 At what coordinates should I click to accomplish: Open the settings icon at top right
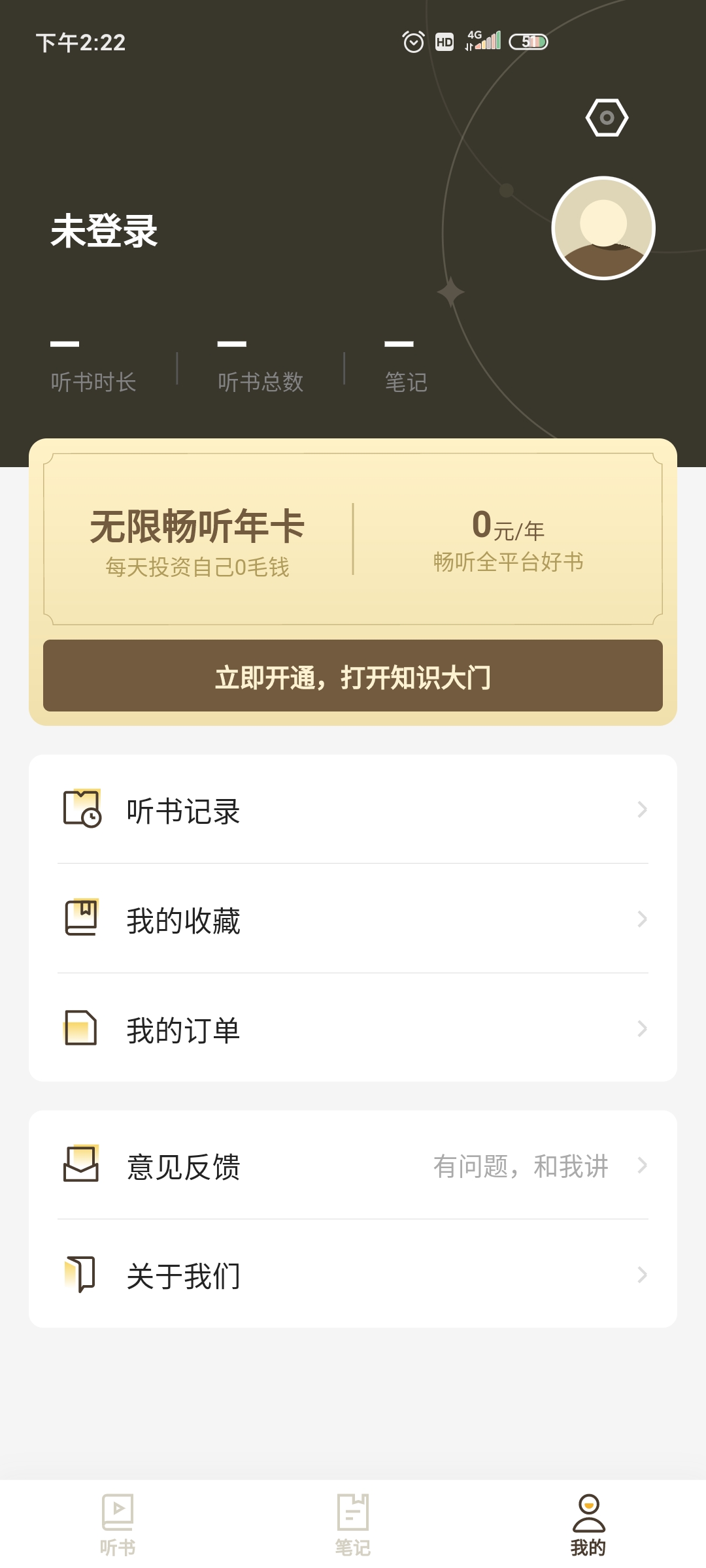(x=607, y=116)
